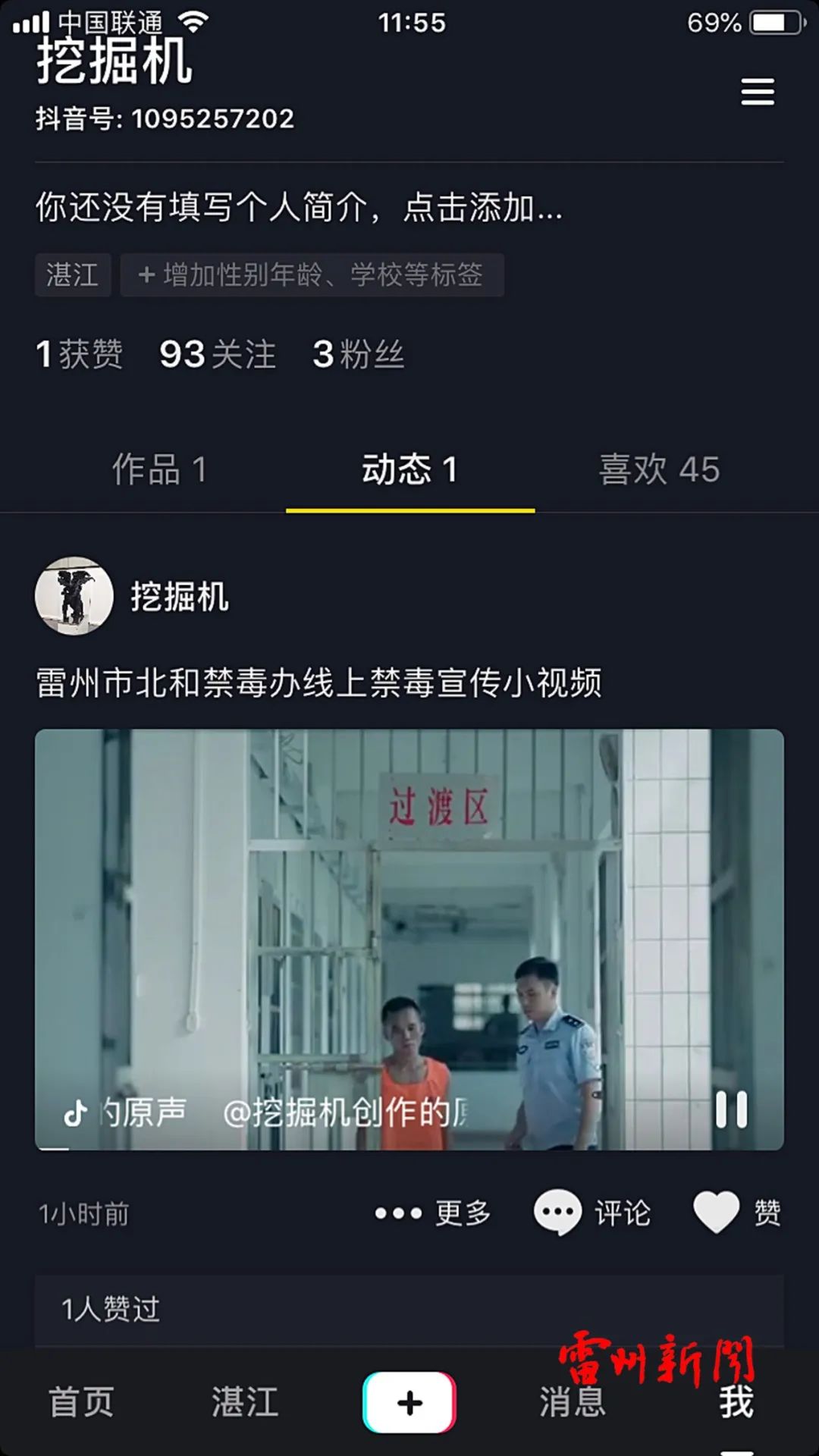Pause the playing video
Viewport: 819px width, 1456px height.
731,1110
